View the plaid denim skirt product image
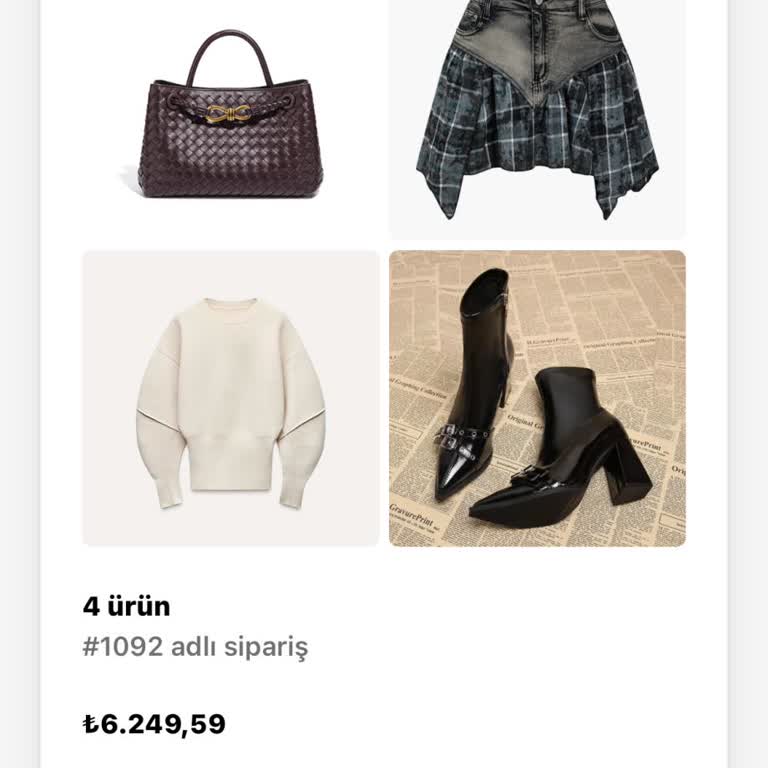The image size is (768, 768). (537, 115)
